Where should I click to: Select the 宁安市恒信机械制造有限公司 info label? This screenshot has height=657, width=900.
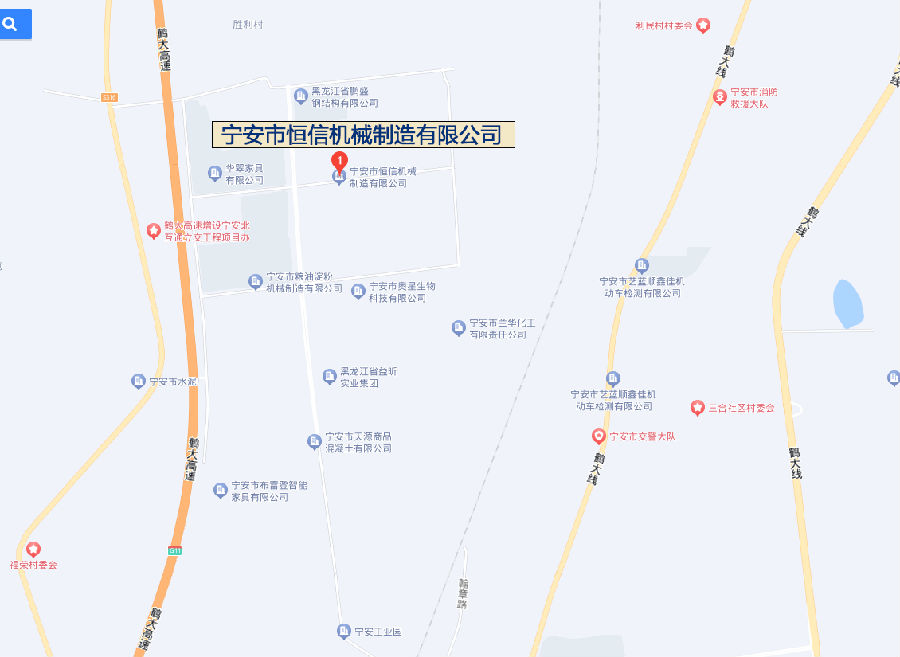pos(362,135)
